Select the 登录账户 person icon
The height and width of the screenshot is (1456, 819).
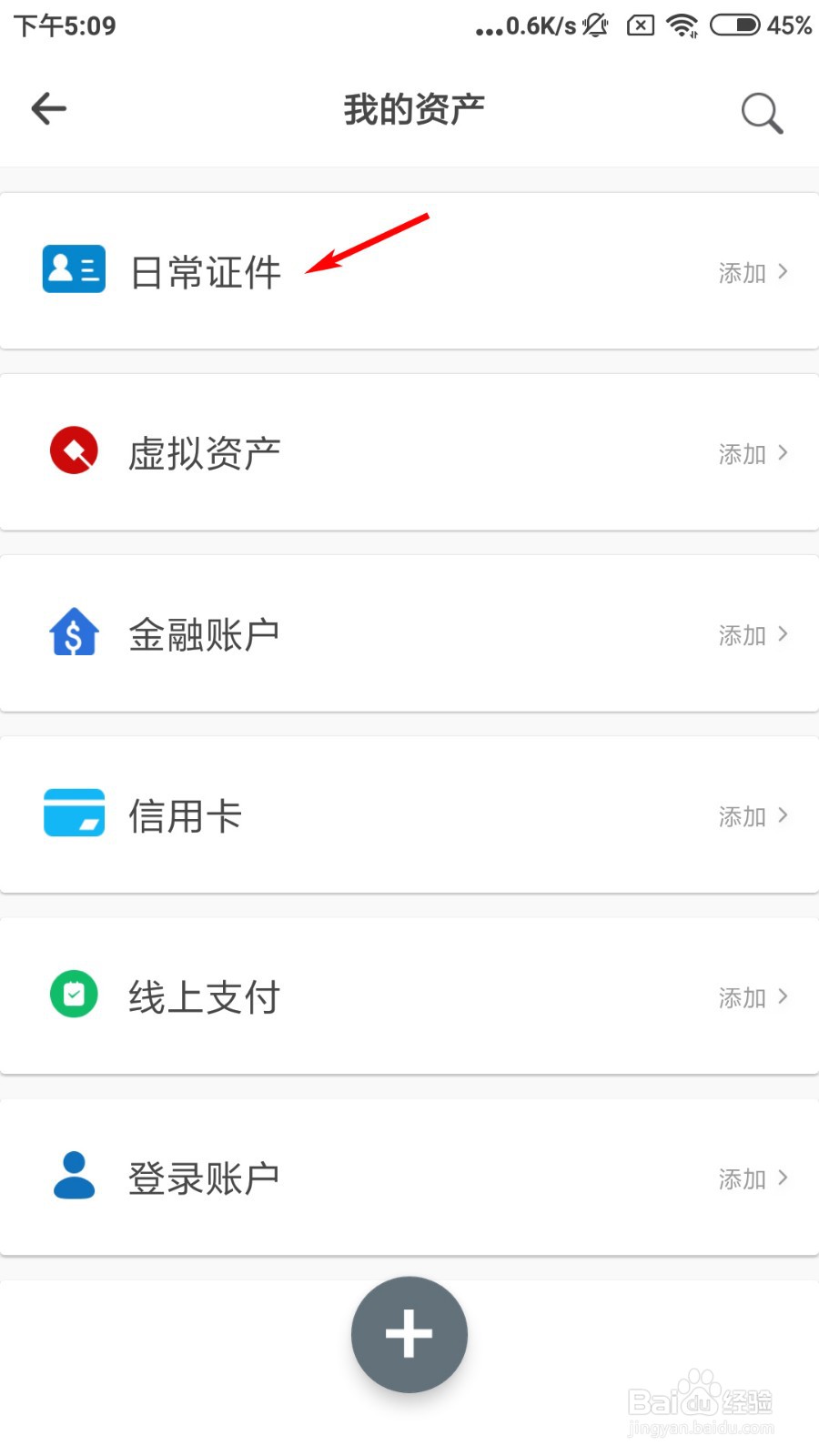(73, 1175)
